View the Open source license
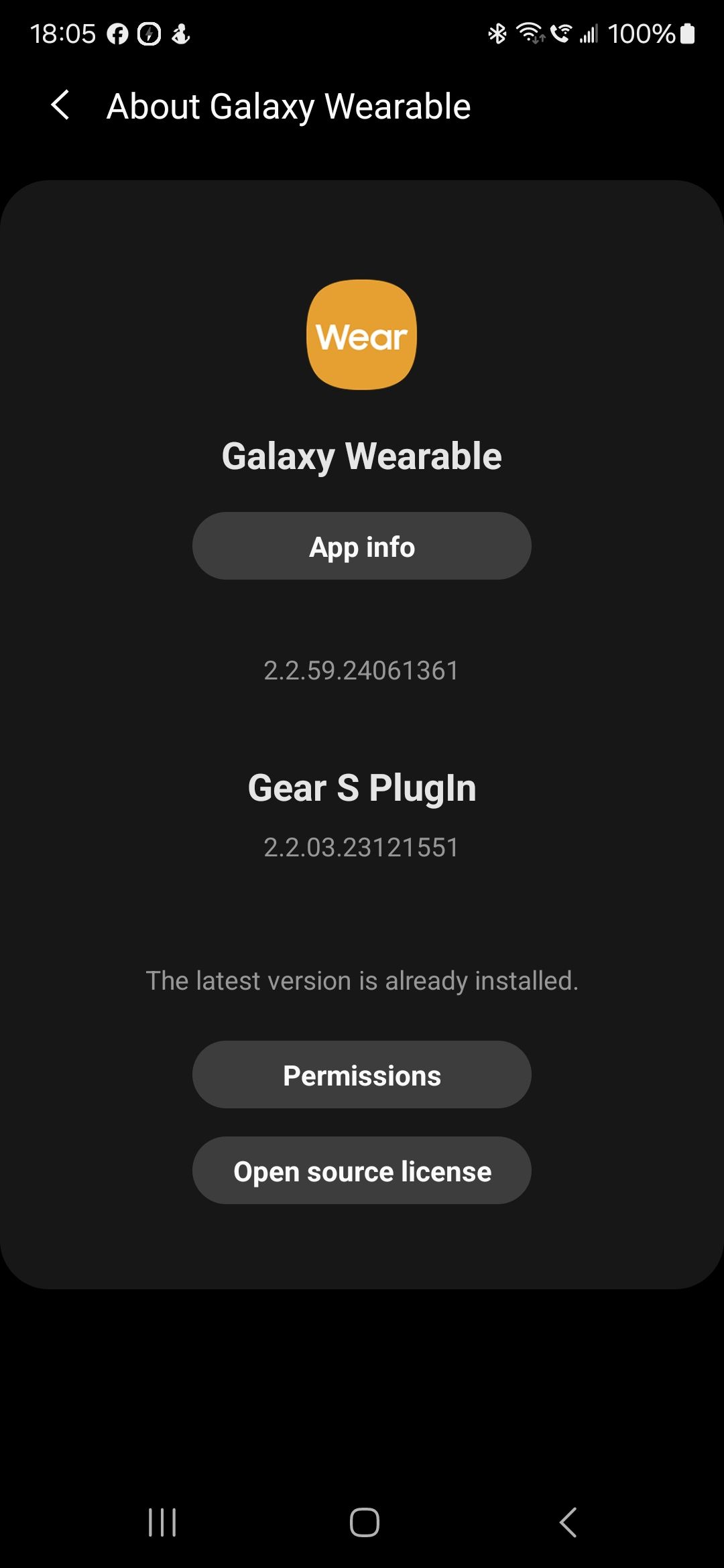The width and height of the screenshot is (724, 1568). point(361,1171)
